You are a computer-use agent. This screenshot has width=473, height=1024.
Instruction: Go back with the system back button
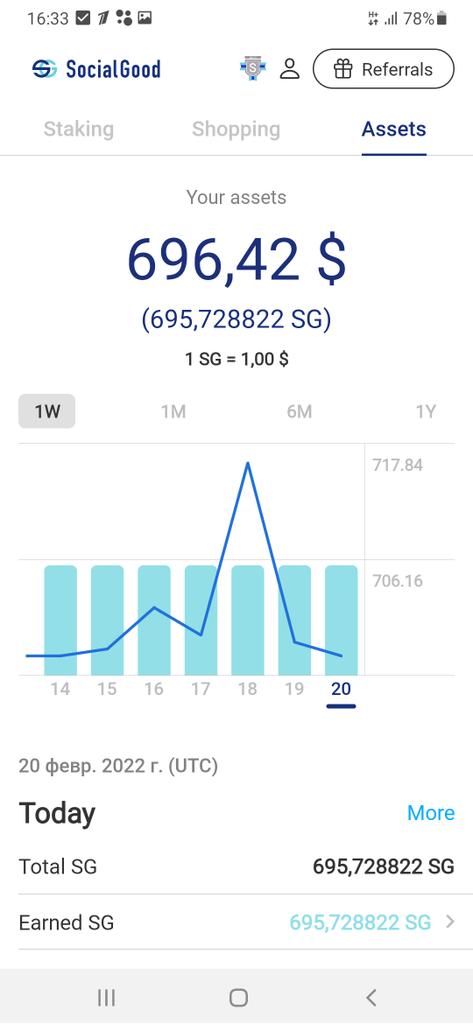[371, 997]
